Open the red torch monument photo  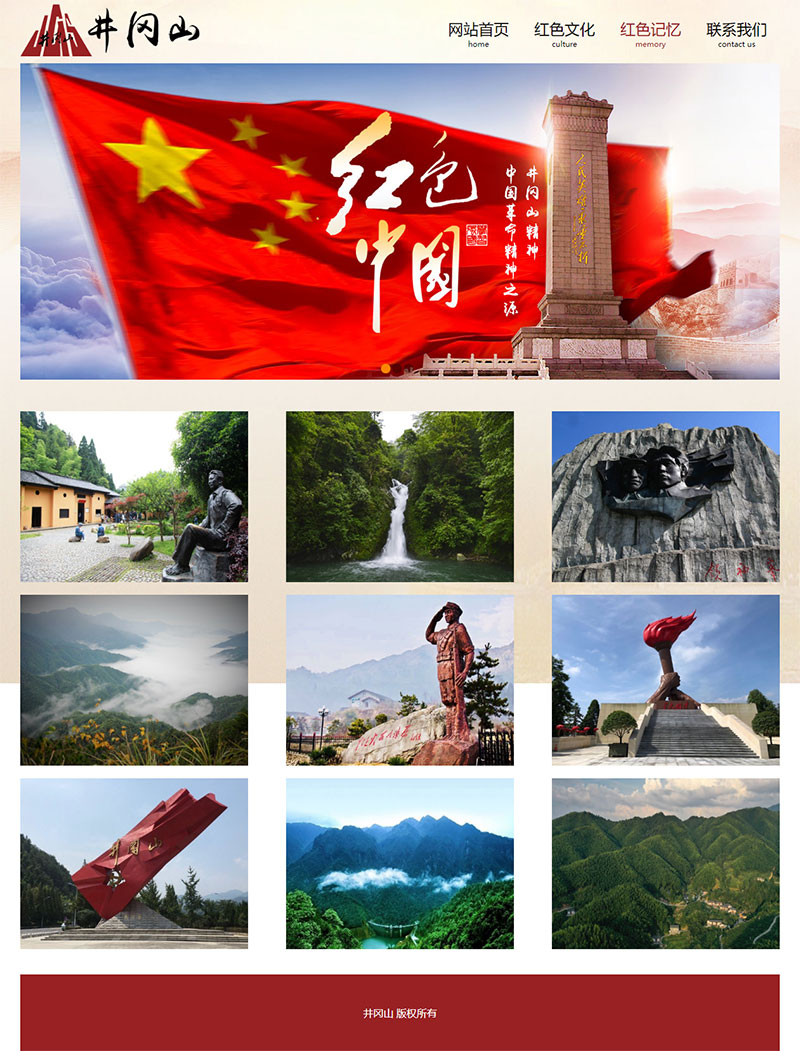(665, 680)
